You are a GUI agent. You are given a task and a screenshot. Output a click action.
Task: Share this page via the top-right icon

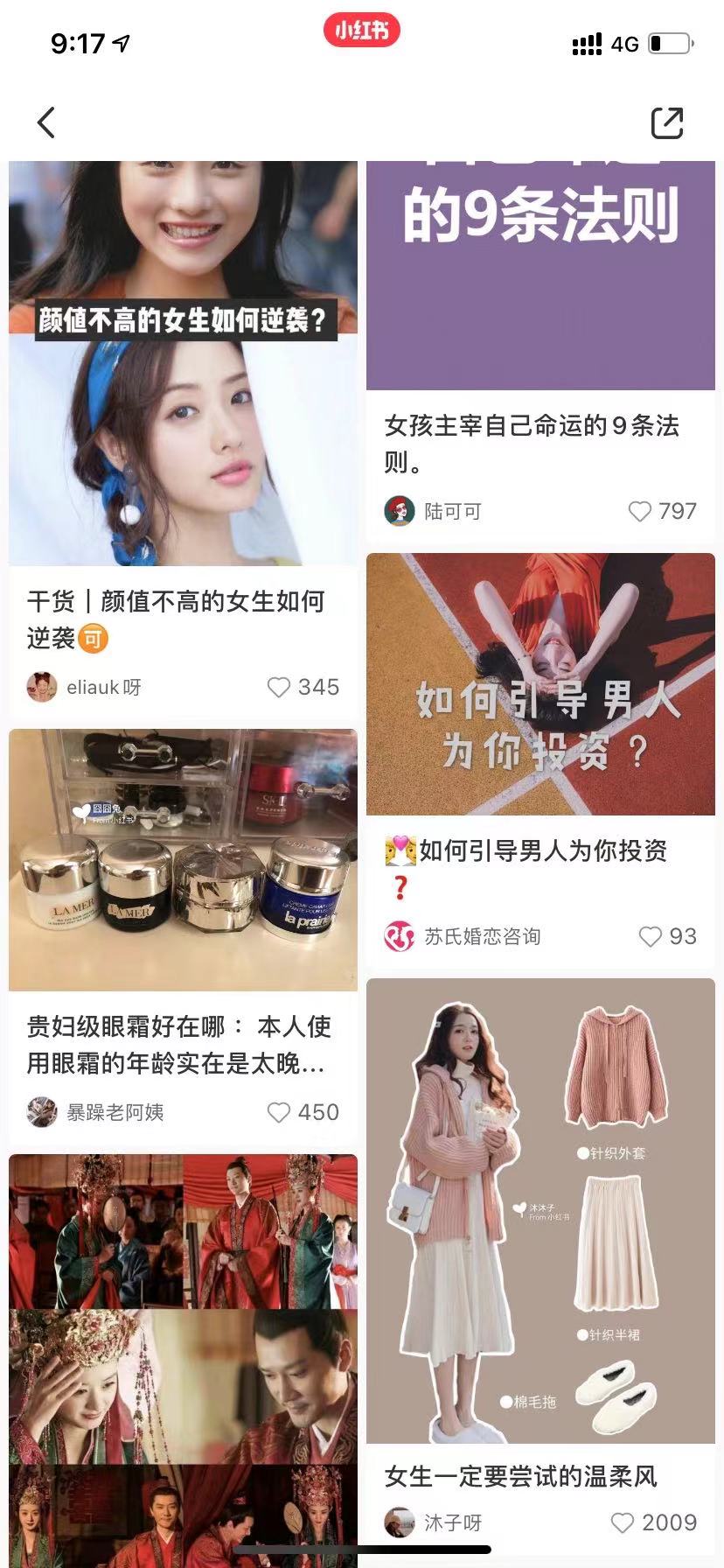pos(667,123)
